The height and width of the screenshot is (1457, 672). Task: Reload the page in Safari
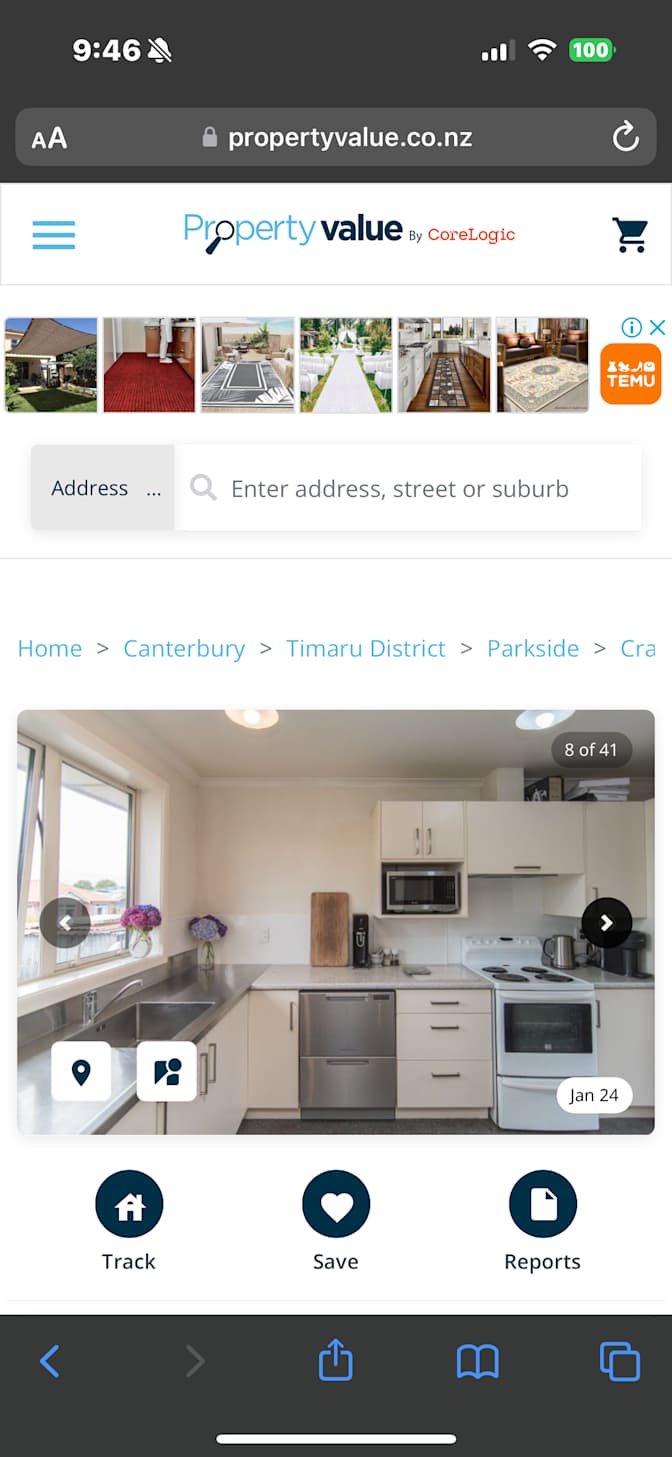click(626, 137)
